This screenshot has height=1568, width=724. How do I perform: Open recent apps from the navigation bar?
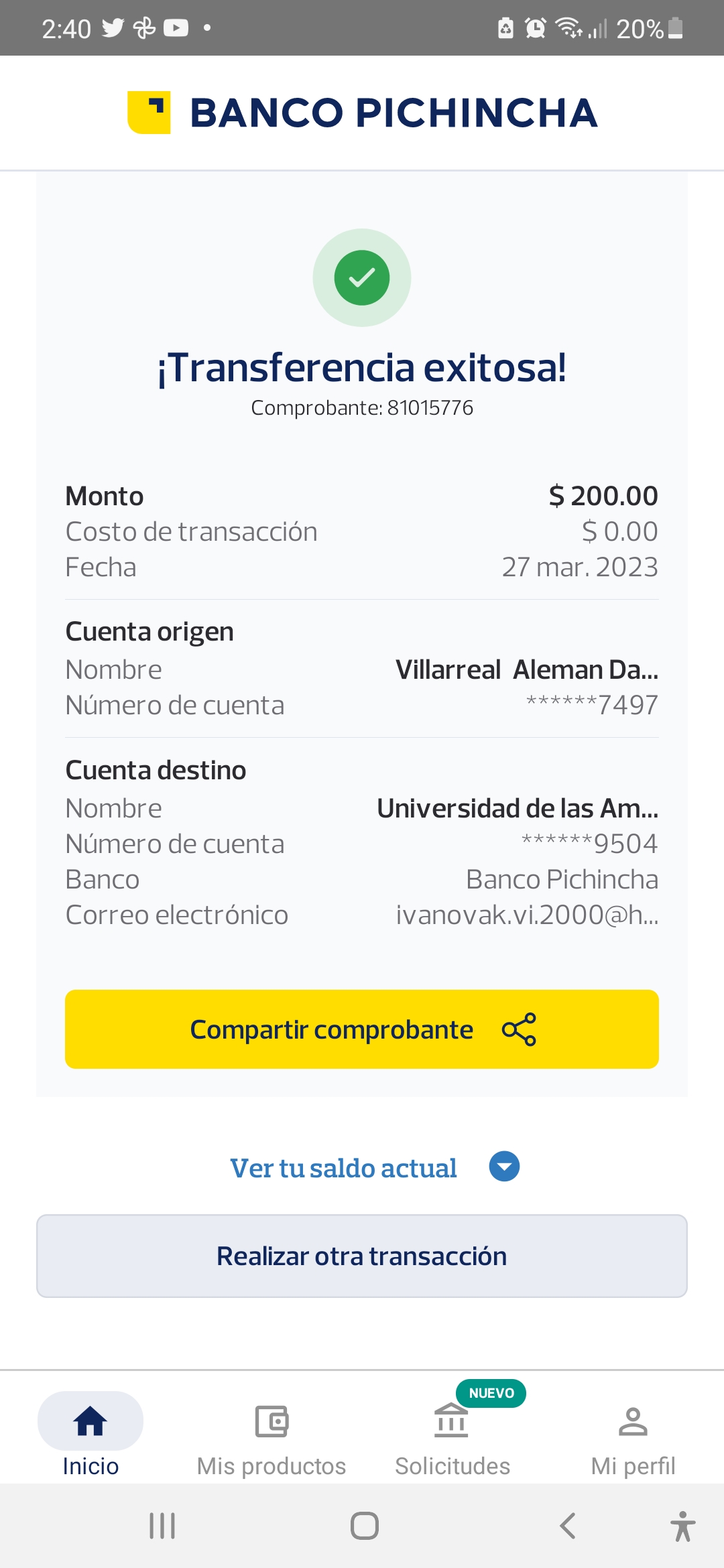click(x=162, y=1526)
